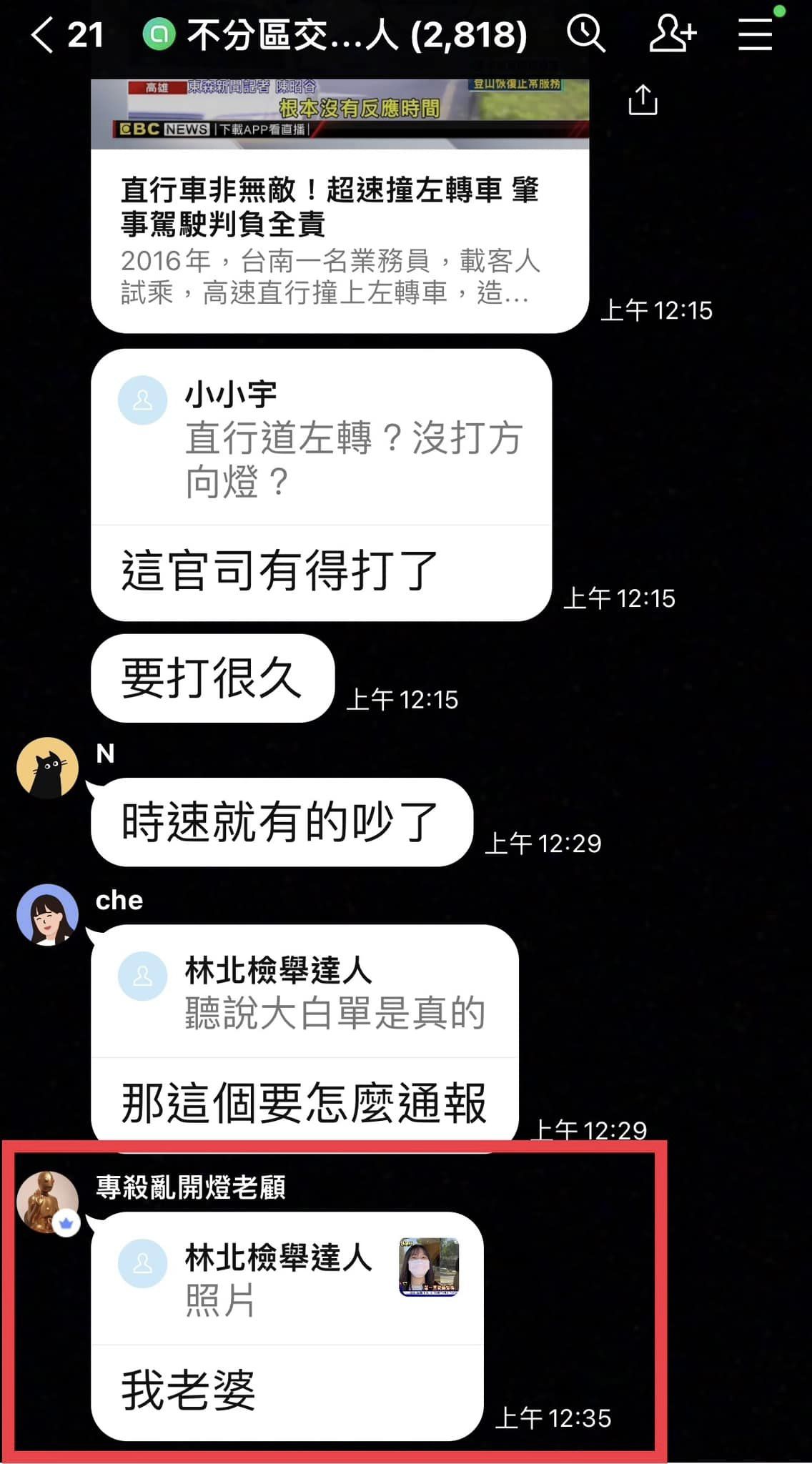Open N's black cat profile avatar
The width and height of the screenshot is (812, 1464).
pyautogui.click(x=47, y=768)
